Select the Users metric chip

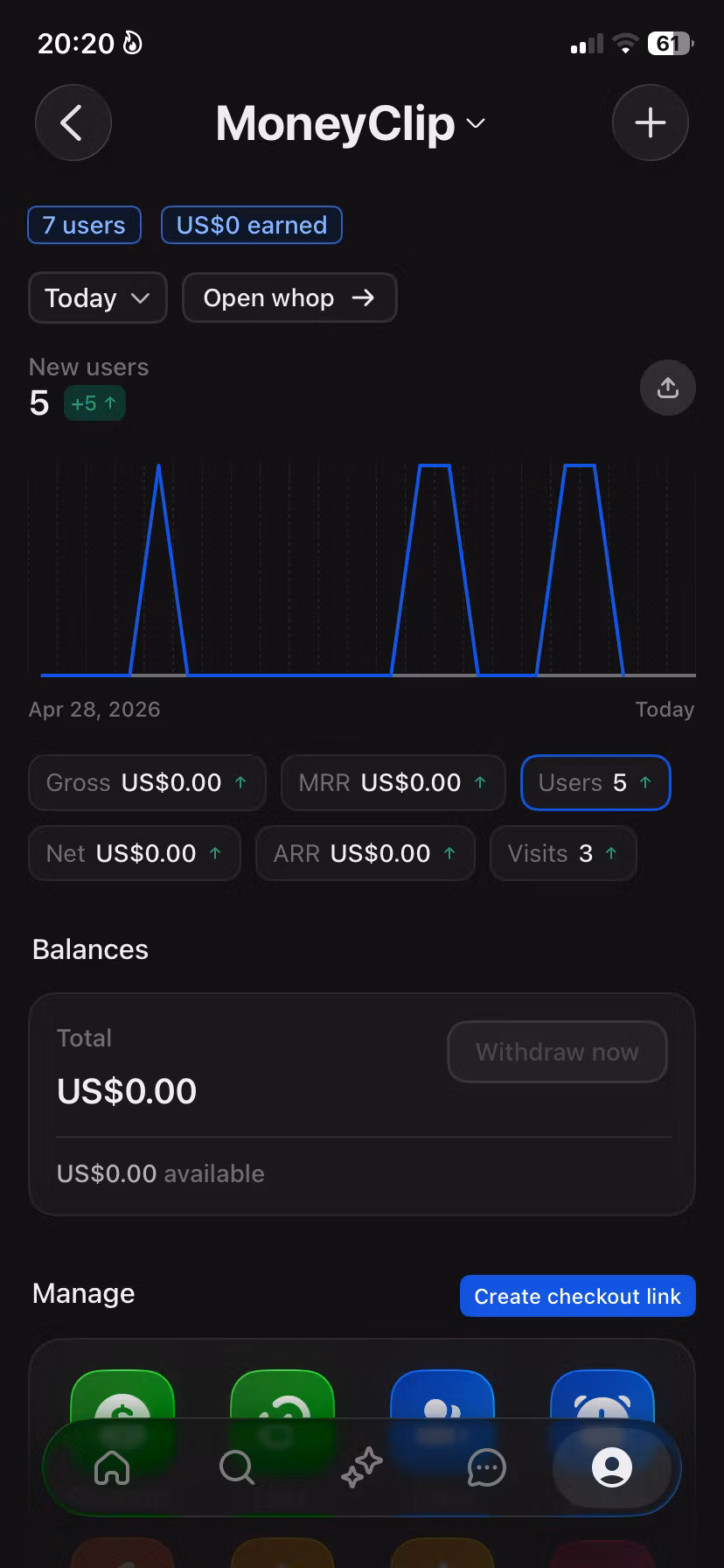(x=595, y=782)
